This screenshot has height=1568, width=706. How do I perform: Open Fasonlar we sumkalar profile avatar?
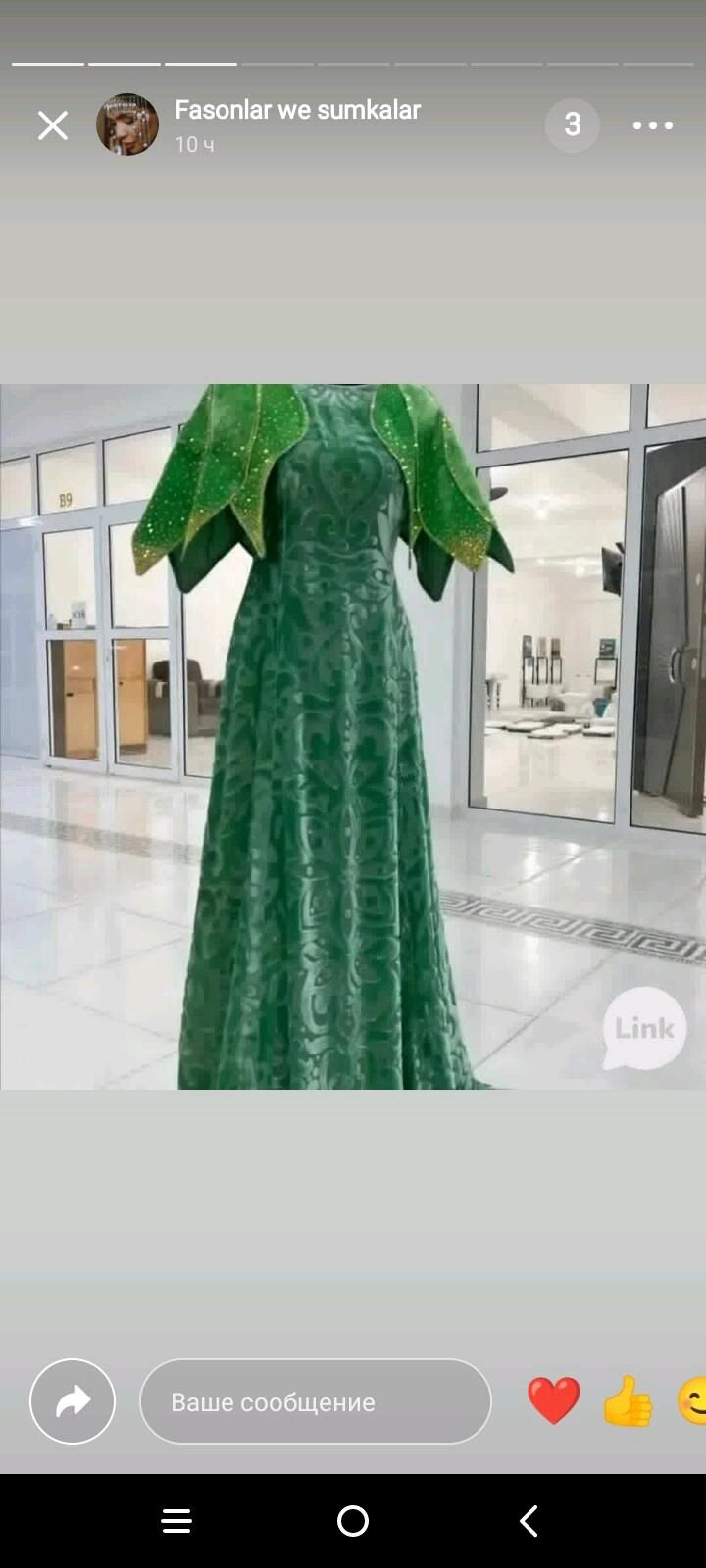127,124
